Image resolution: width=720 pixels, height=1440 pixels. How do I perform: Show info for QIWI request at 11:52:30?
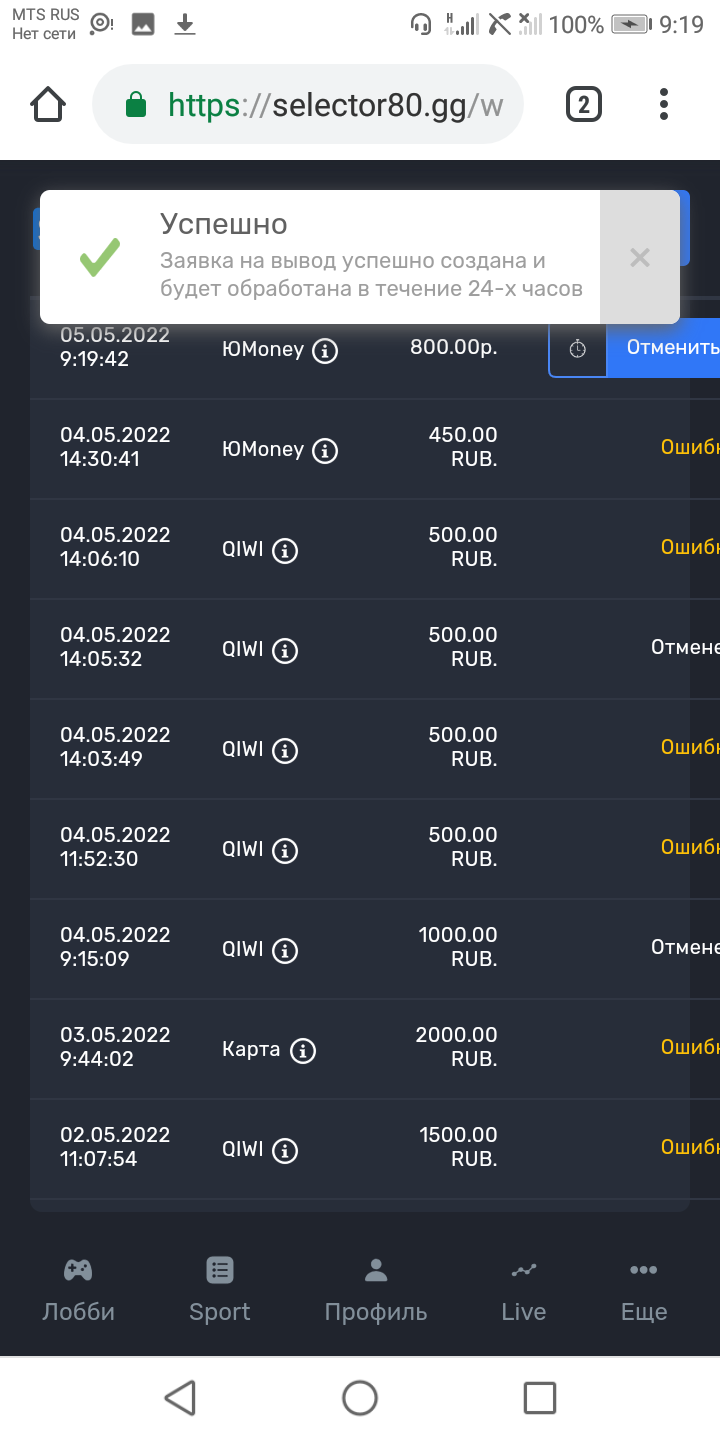click(x=285, y=851)
